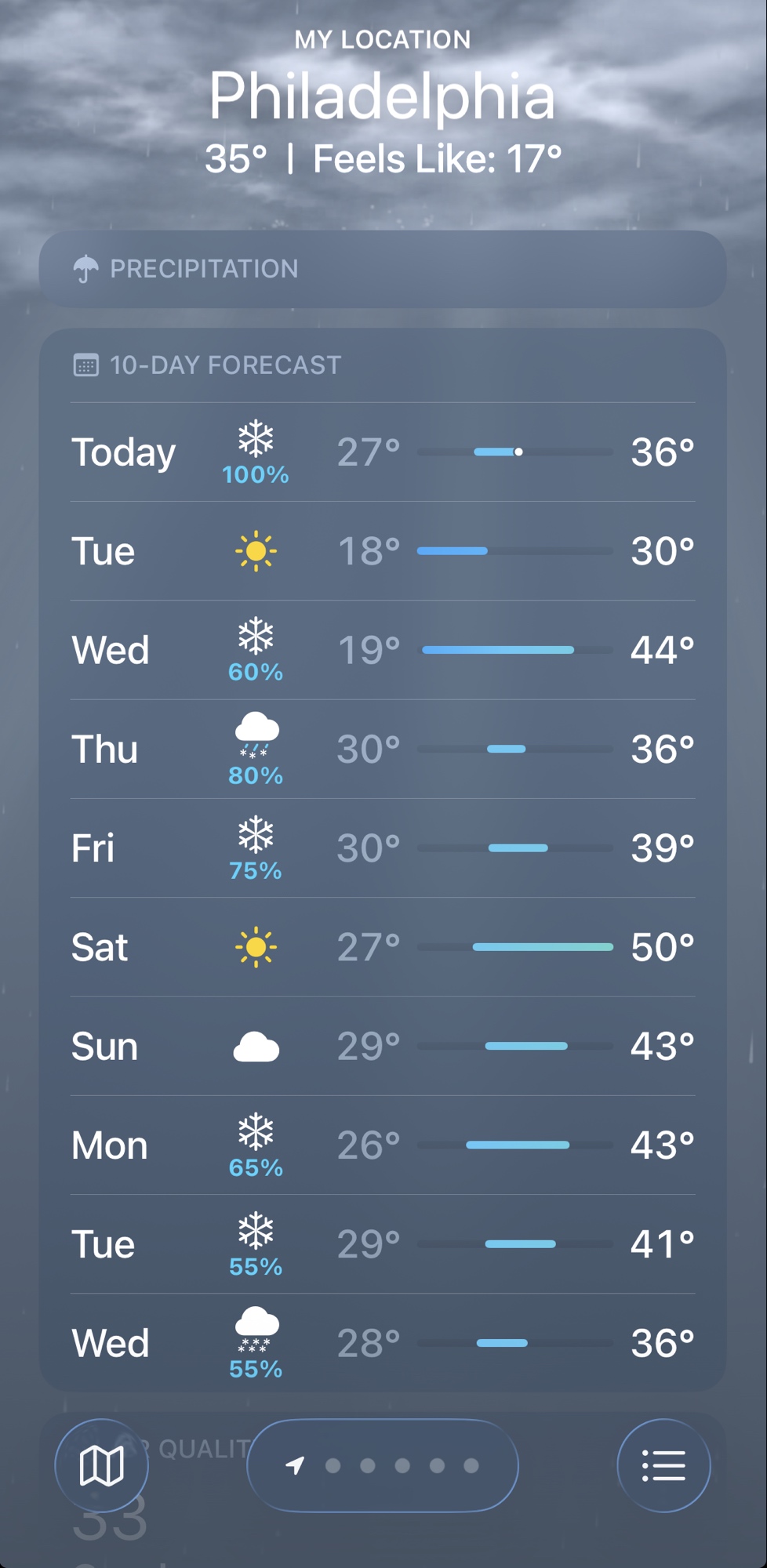767x1568 pixels.
Task: Open Today's forecast details
Action: point(383,452)
